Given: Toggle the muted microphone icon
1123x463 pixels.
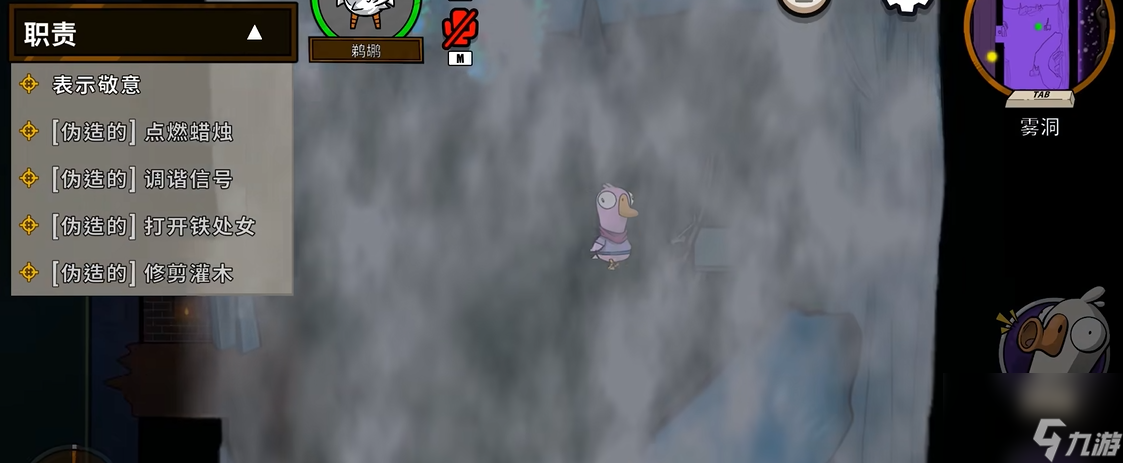Looking at the screenshot, I should tap(460, 30).
